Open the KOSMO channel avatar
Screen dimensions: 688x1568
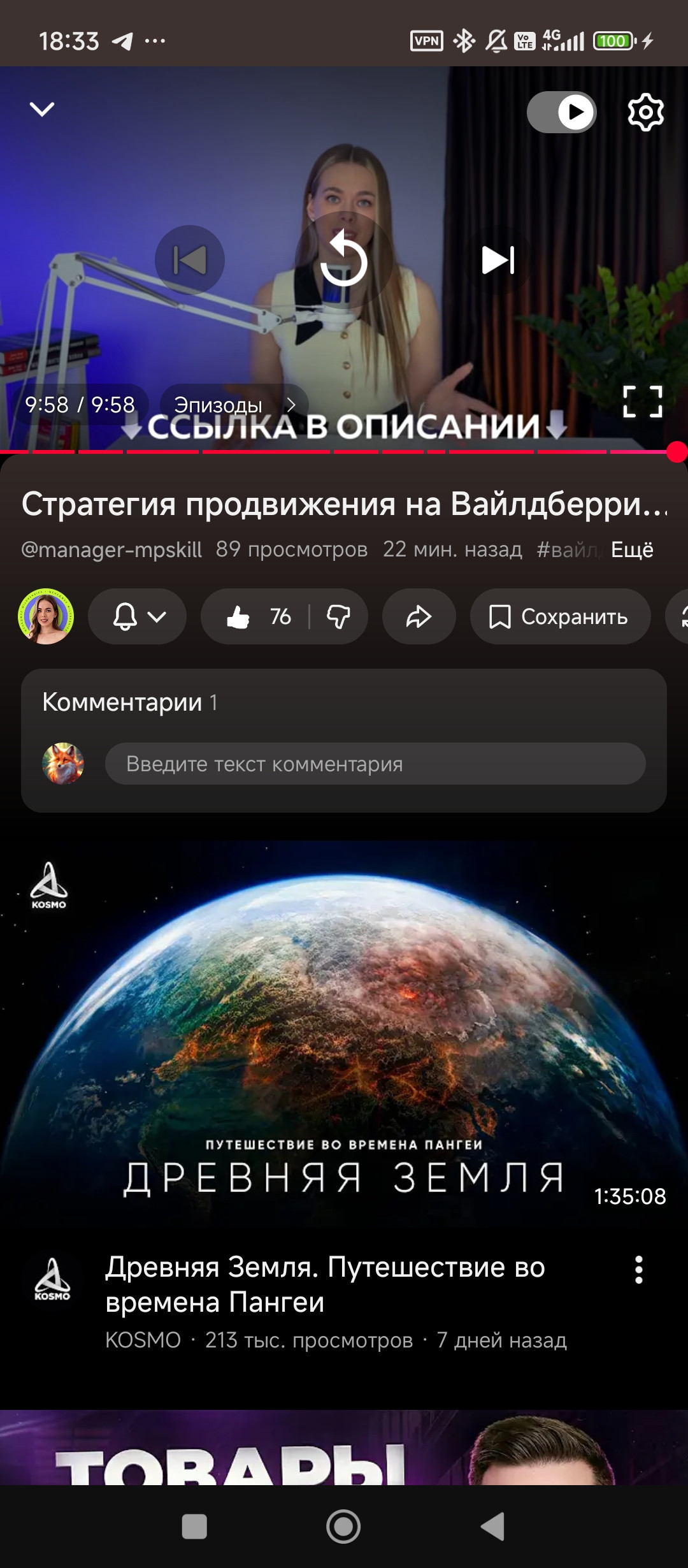(x=52, y=1279)
